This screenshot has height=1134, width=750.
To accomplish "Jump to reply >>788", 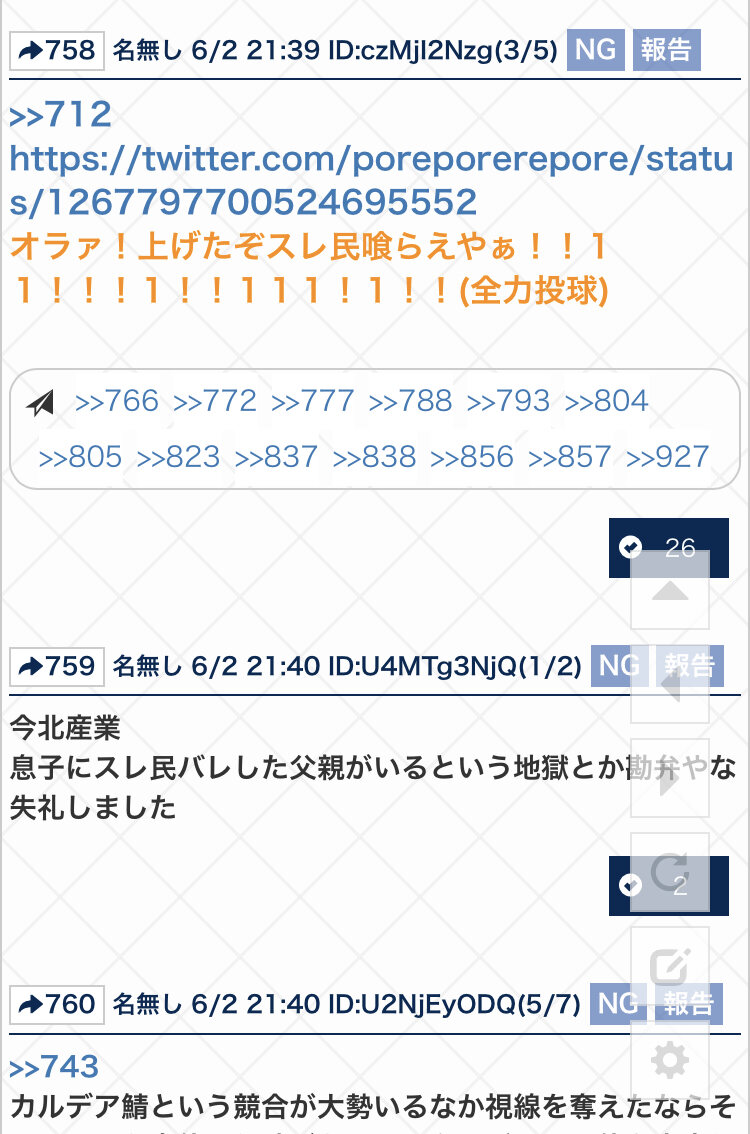I will [410, 402].
